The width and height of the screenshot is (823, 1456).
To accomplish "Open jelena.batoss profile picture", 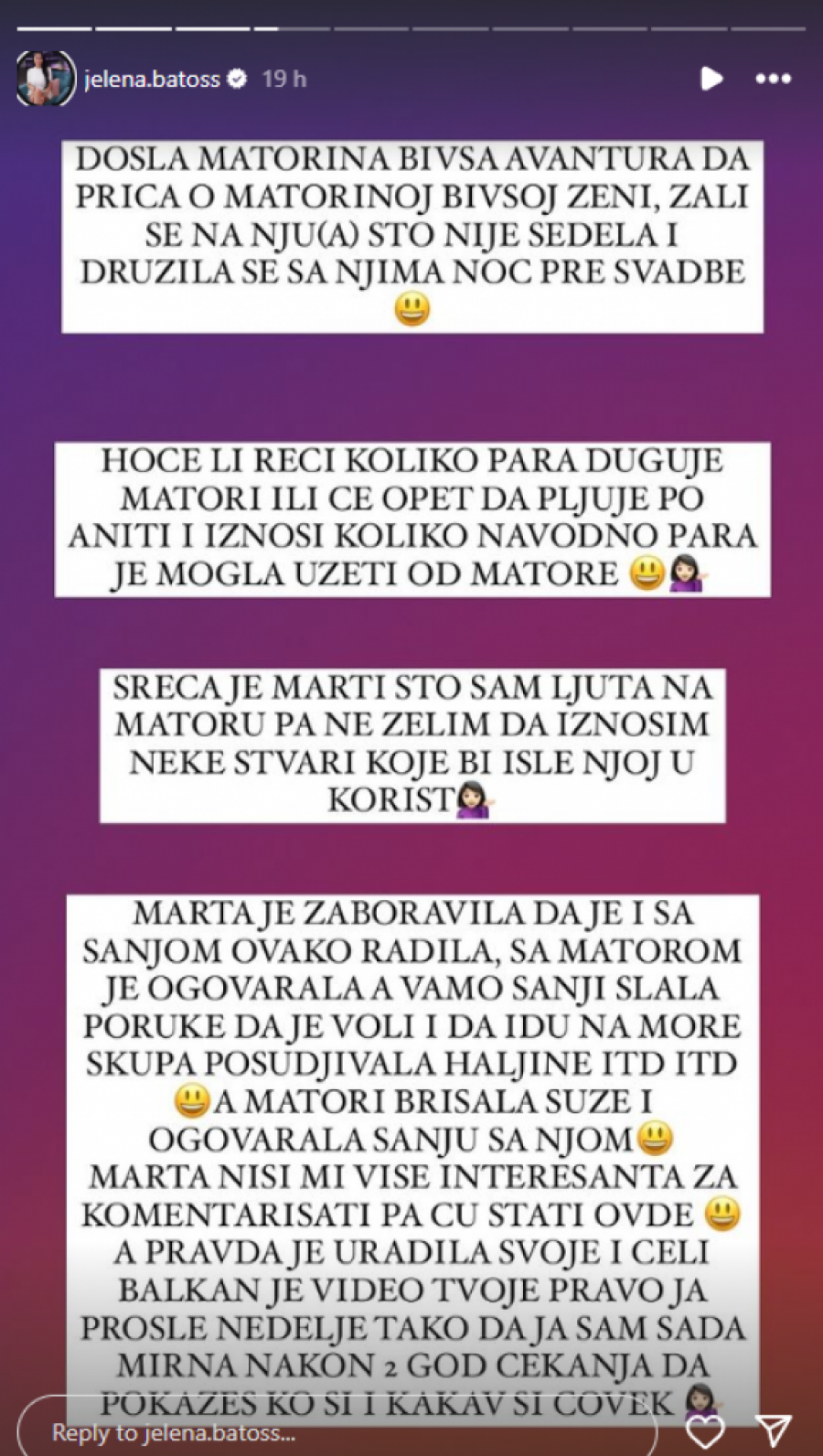I will [x=46, y=80].
